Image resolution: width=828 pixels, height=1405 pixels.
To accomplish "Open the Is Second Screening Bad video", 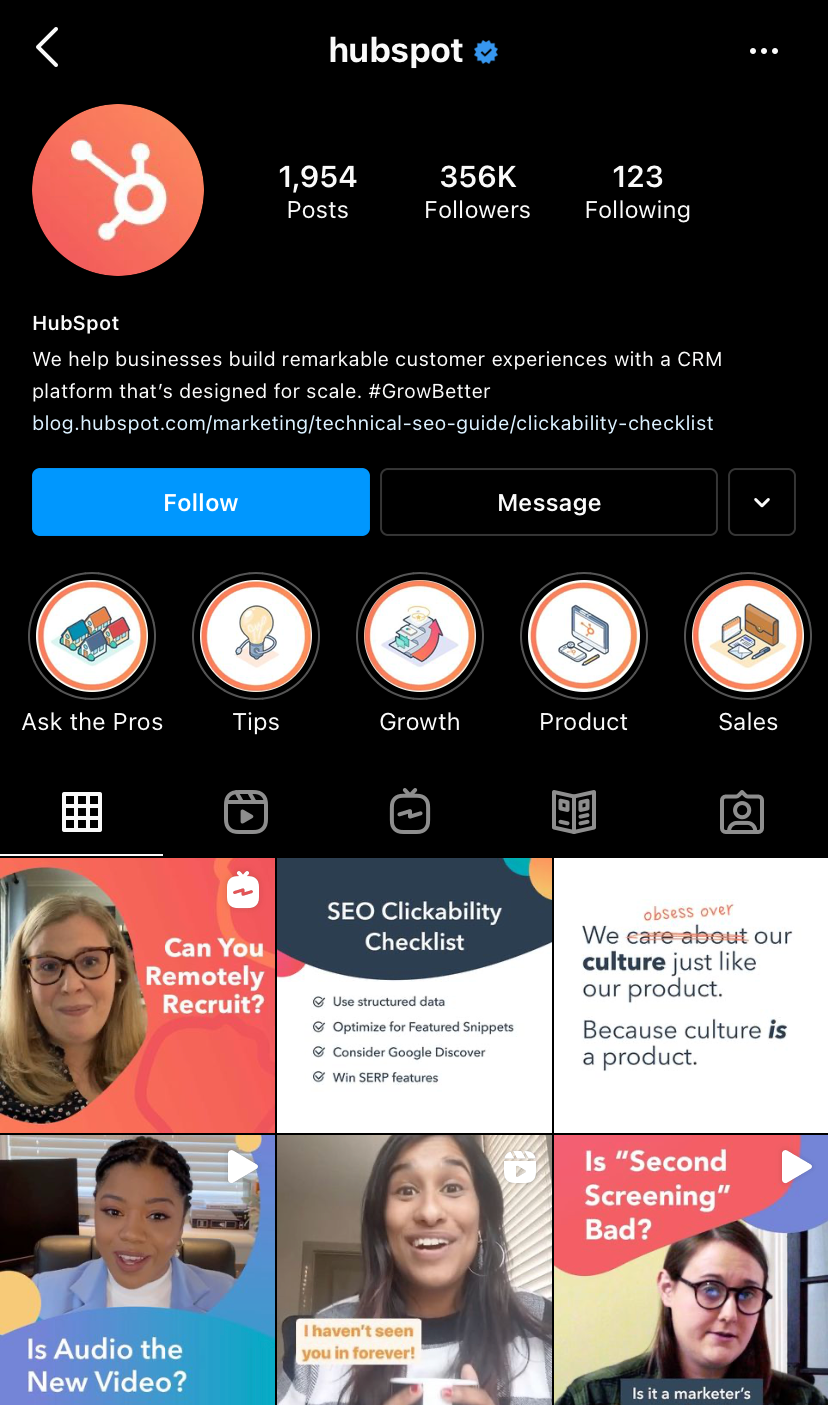I will [691, 1270].
